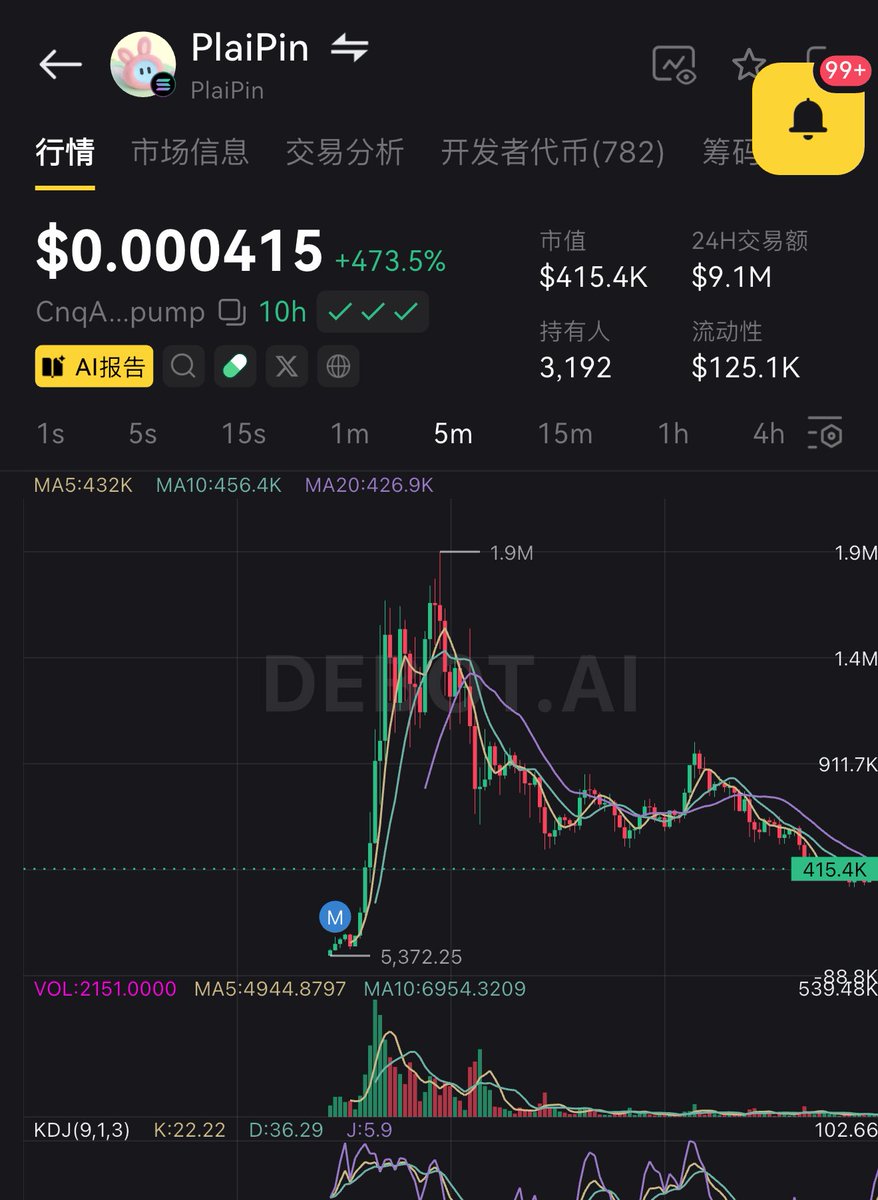Select the 1s chart interval

[x=50, y=434]
